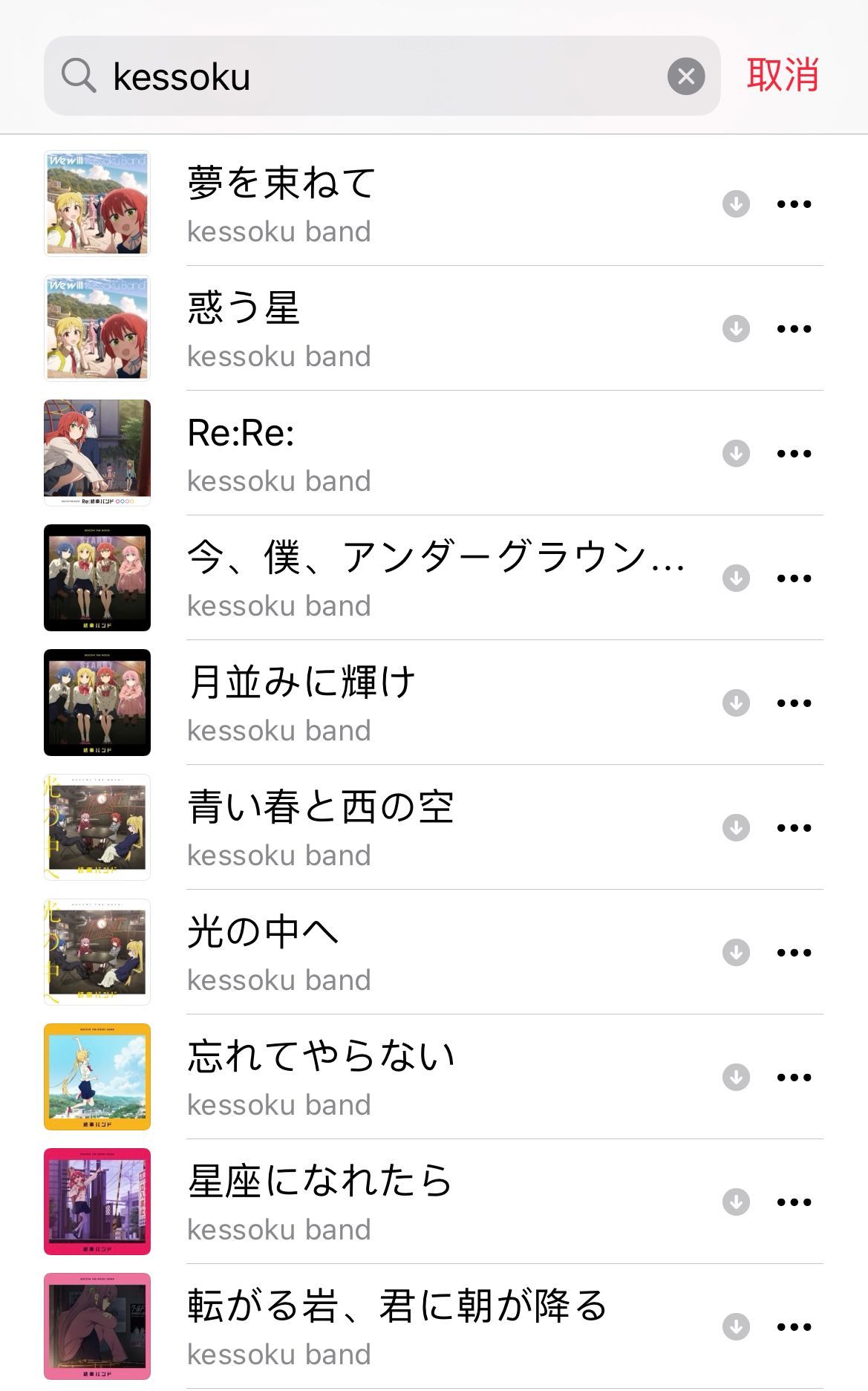Download the song 惑う星
Screen dimensions: 868x1391
point(736,328)
